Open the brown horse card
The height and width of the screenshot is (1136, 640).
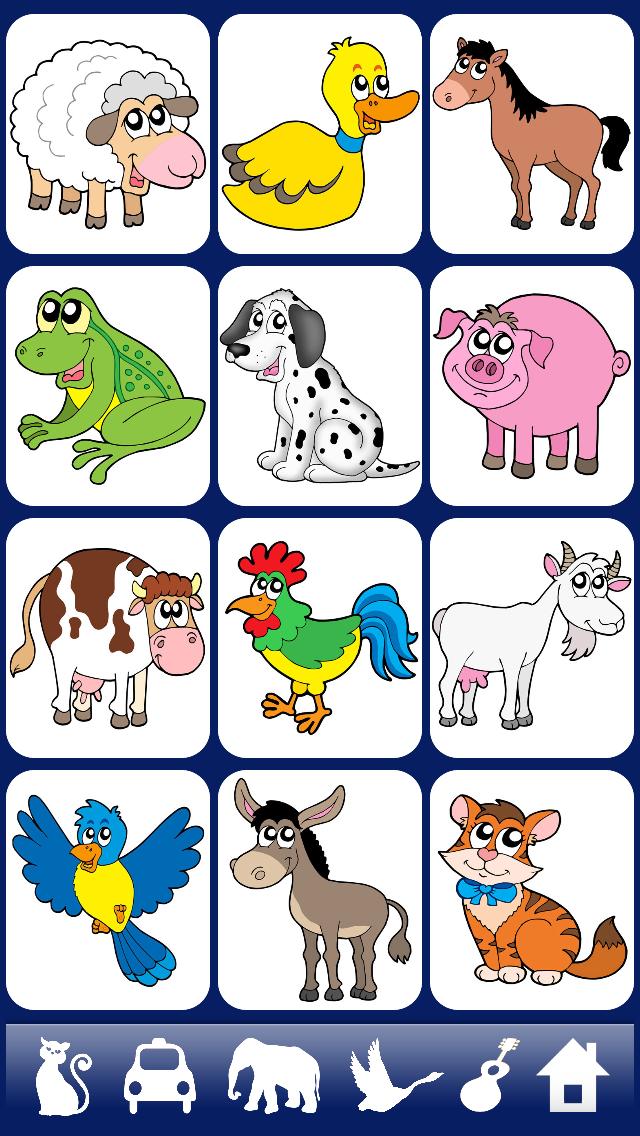[x=532, y=134]
